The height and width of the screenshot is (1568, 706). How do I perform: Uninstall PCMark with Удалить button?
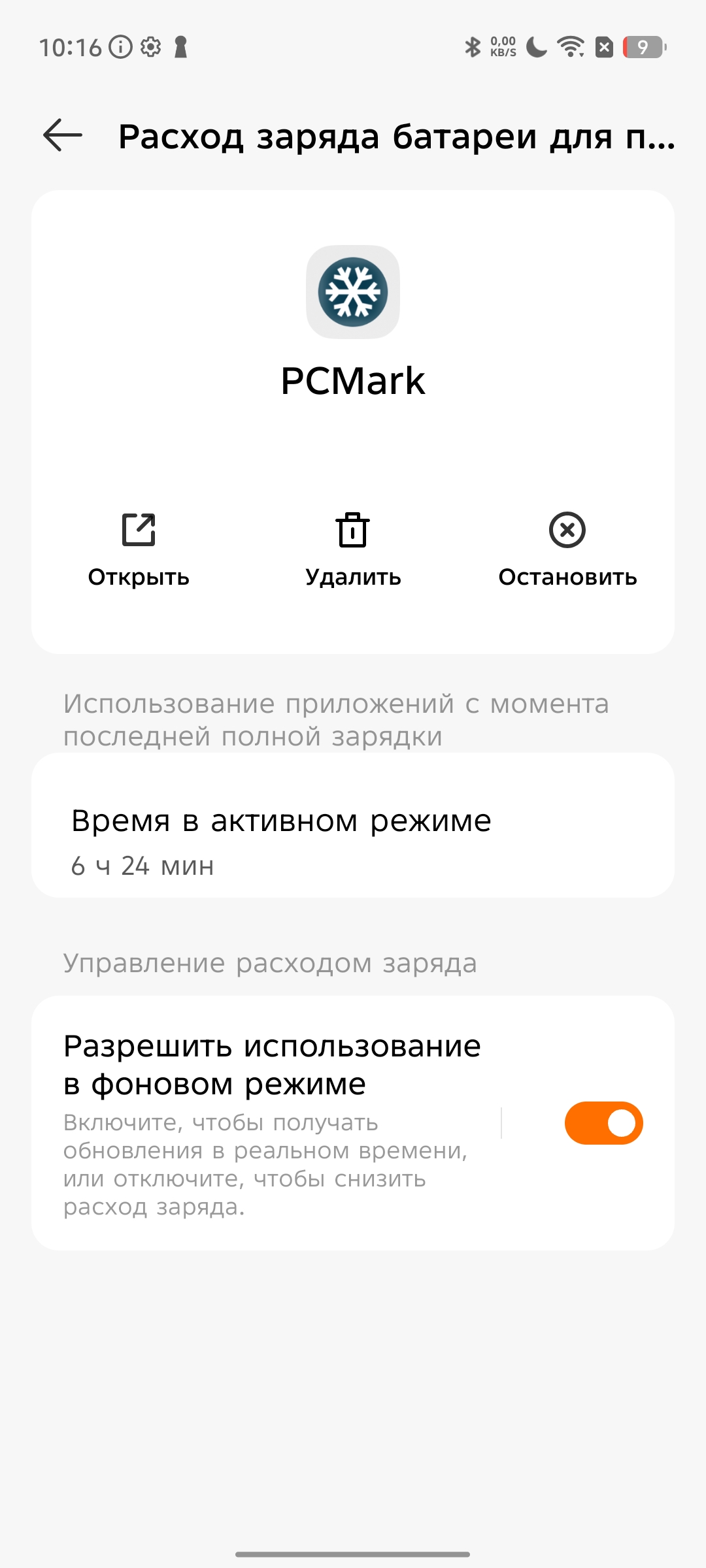pos(353,550)
